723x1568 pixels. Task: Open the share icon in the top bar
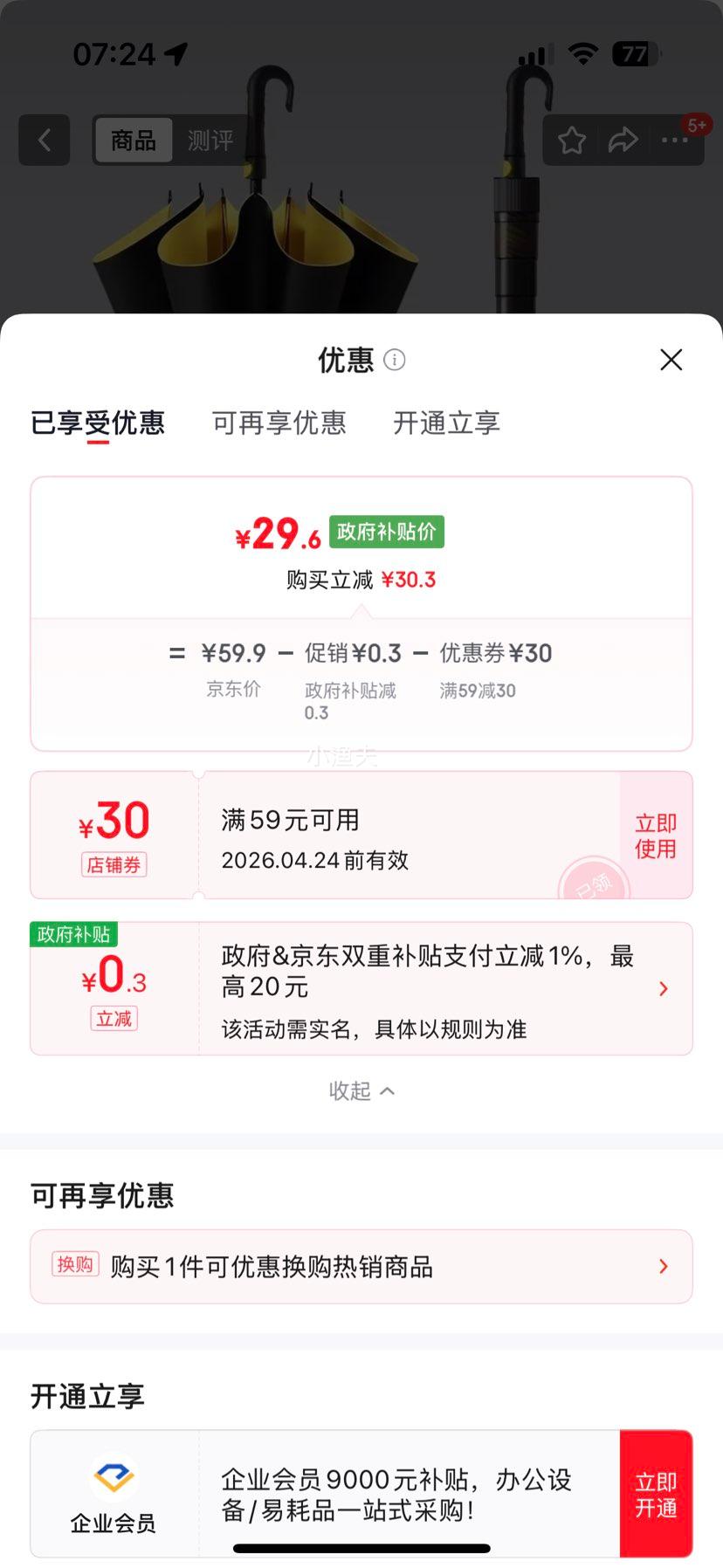623,141
